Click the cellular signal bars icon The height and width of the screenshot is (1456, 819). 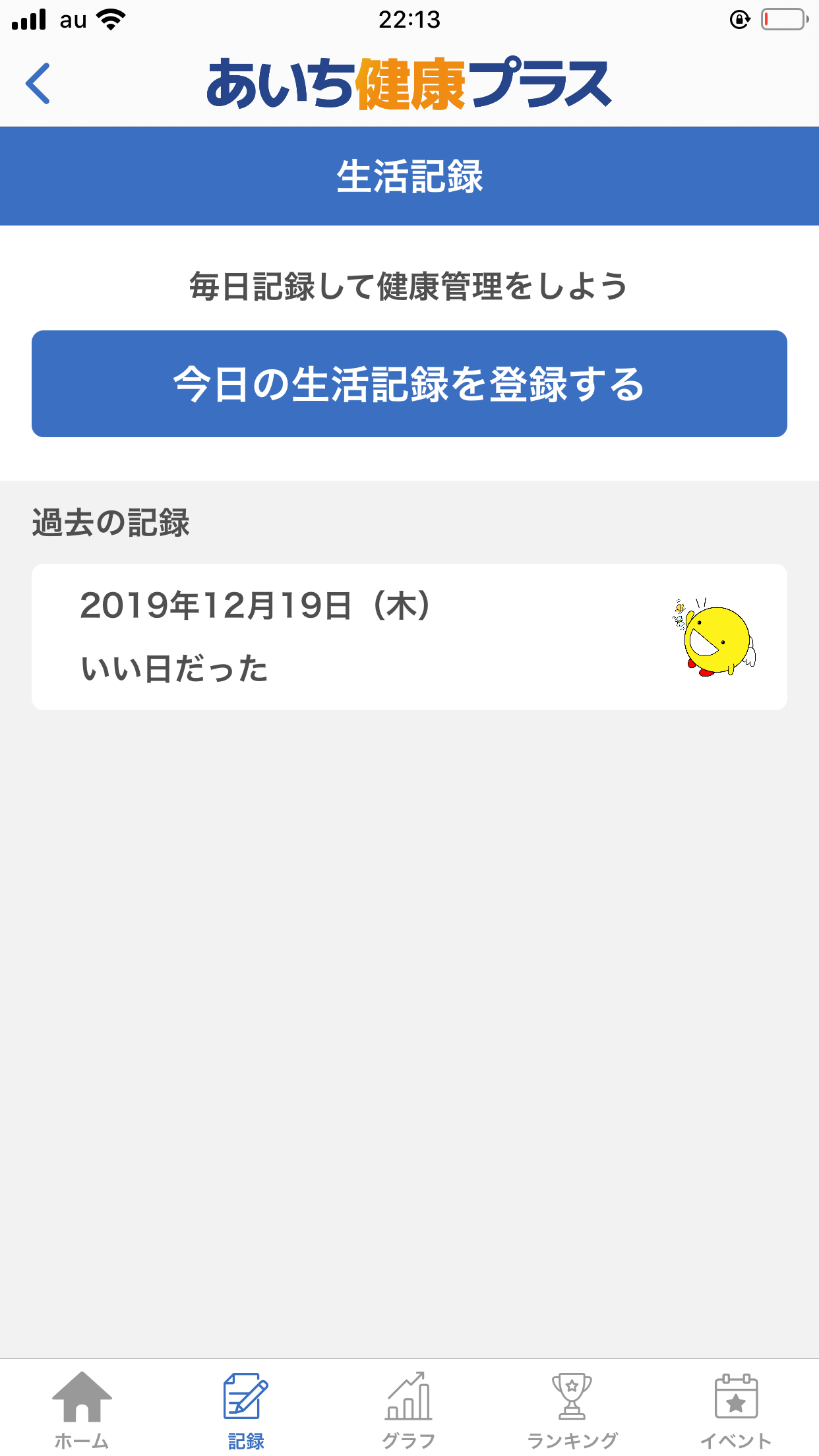[x=27, y=19]
